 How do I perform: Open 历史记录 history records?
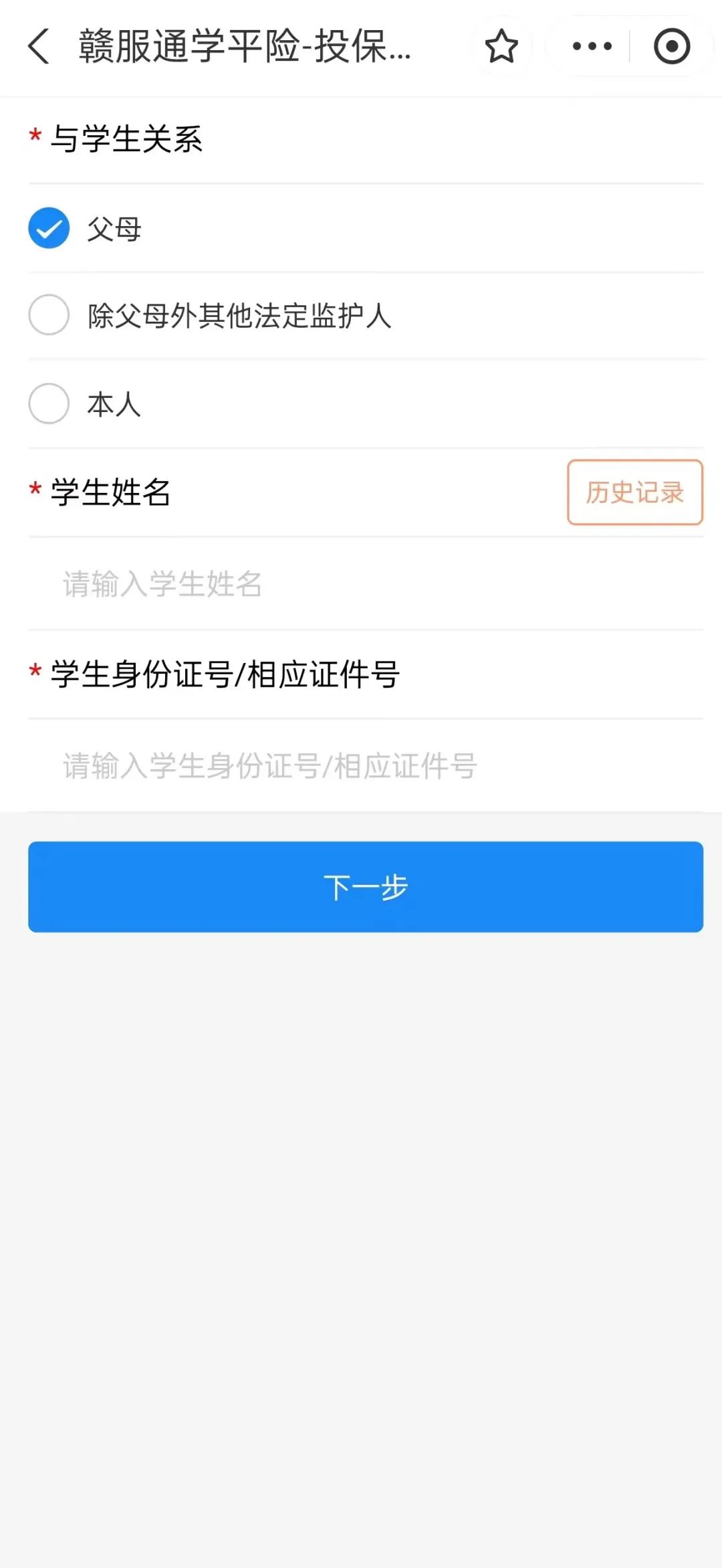click(634, 492)
